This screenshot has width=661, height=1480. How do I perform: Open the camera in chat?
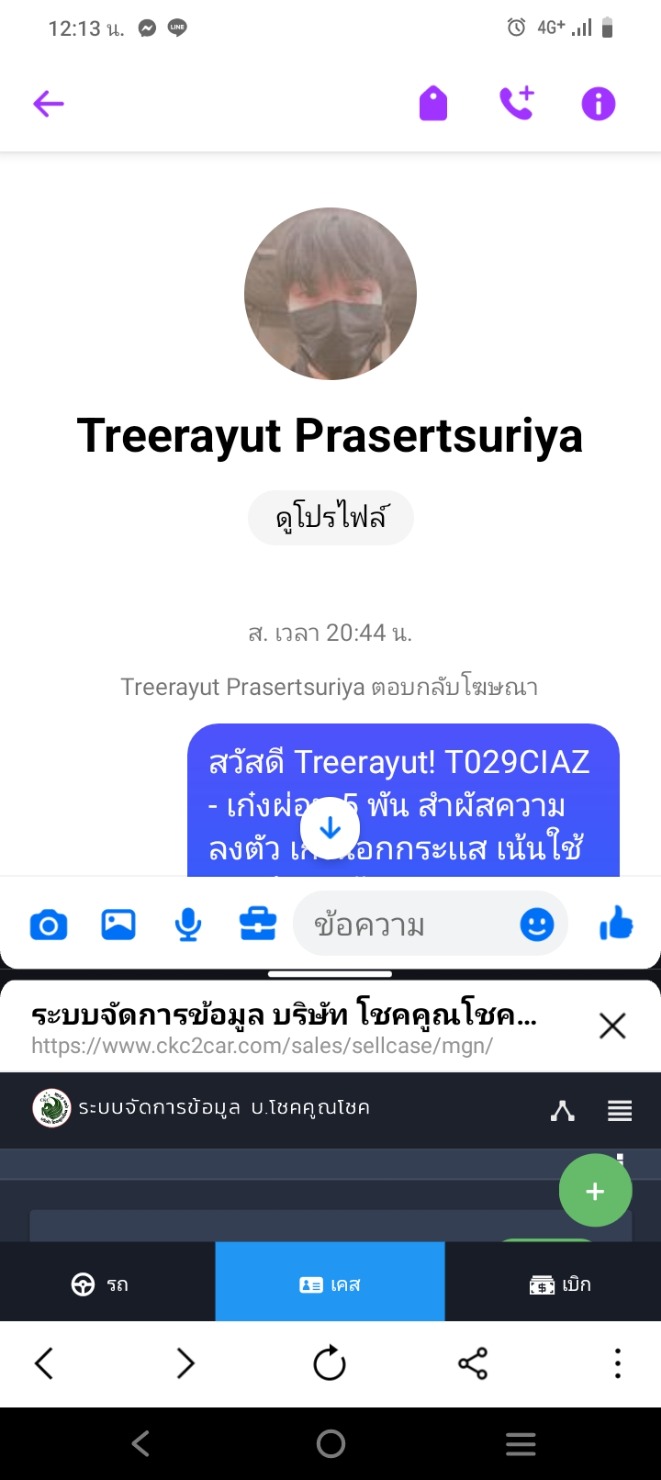(x=48, y=926)
